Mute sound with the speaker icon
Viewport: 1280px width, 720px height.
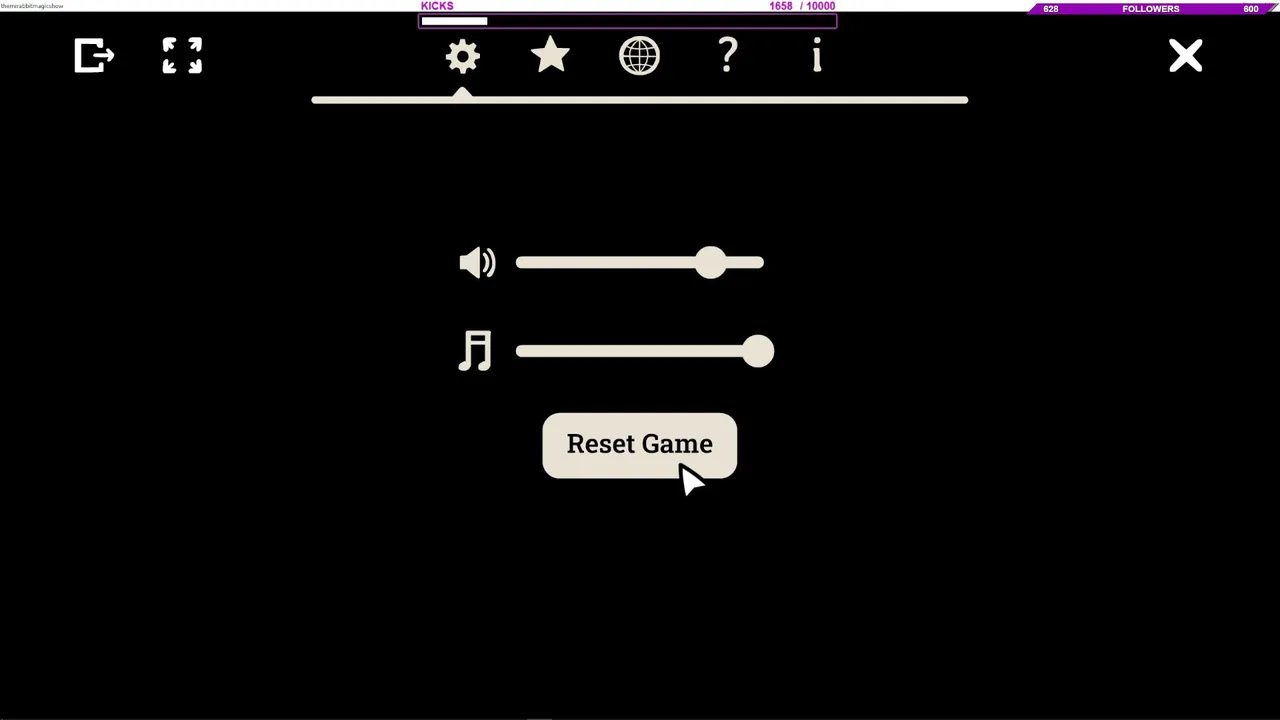coord(477,263)
